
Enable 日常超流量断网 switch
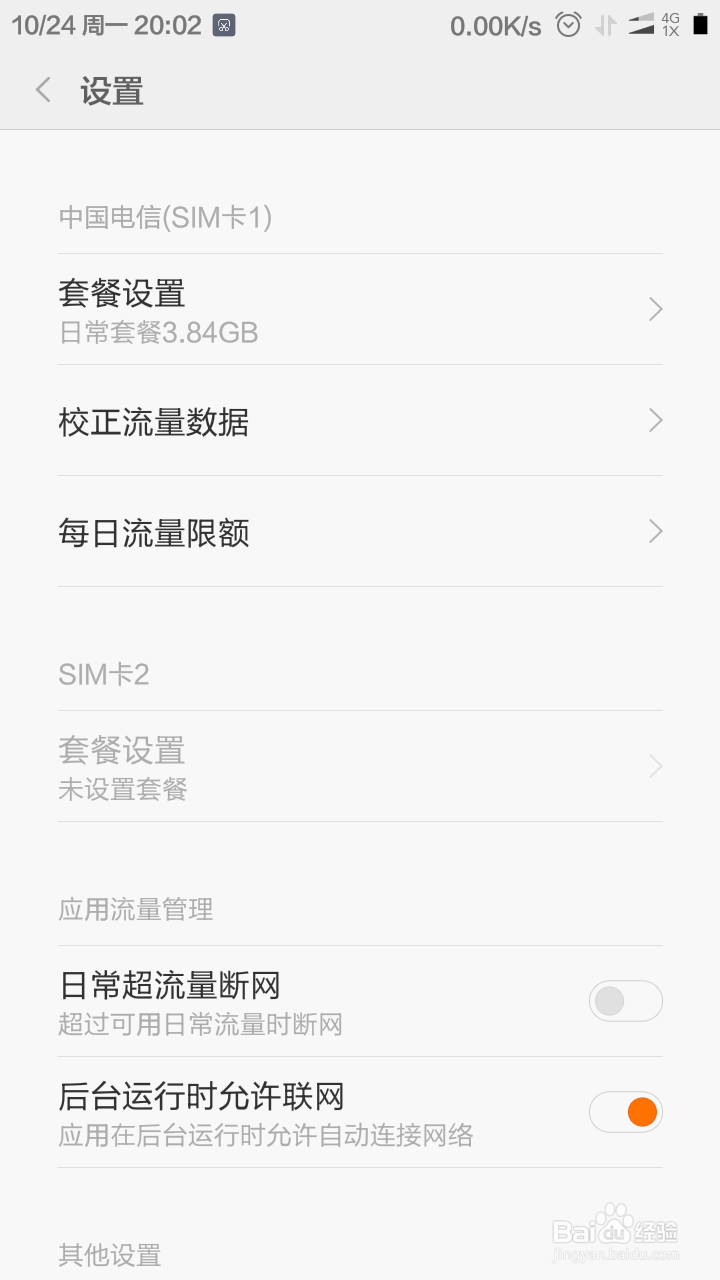tap(625, 1000)
